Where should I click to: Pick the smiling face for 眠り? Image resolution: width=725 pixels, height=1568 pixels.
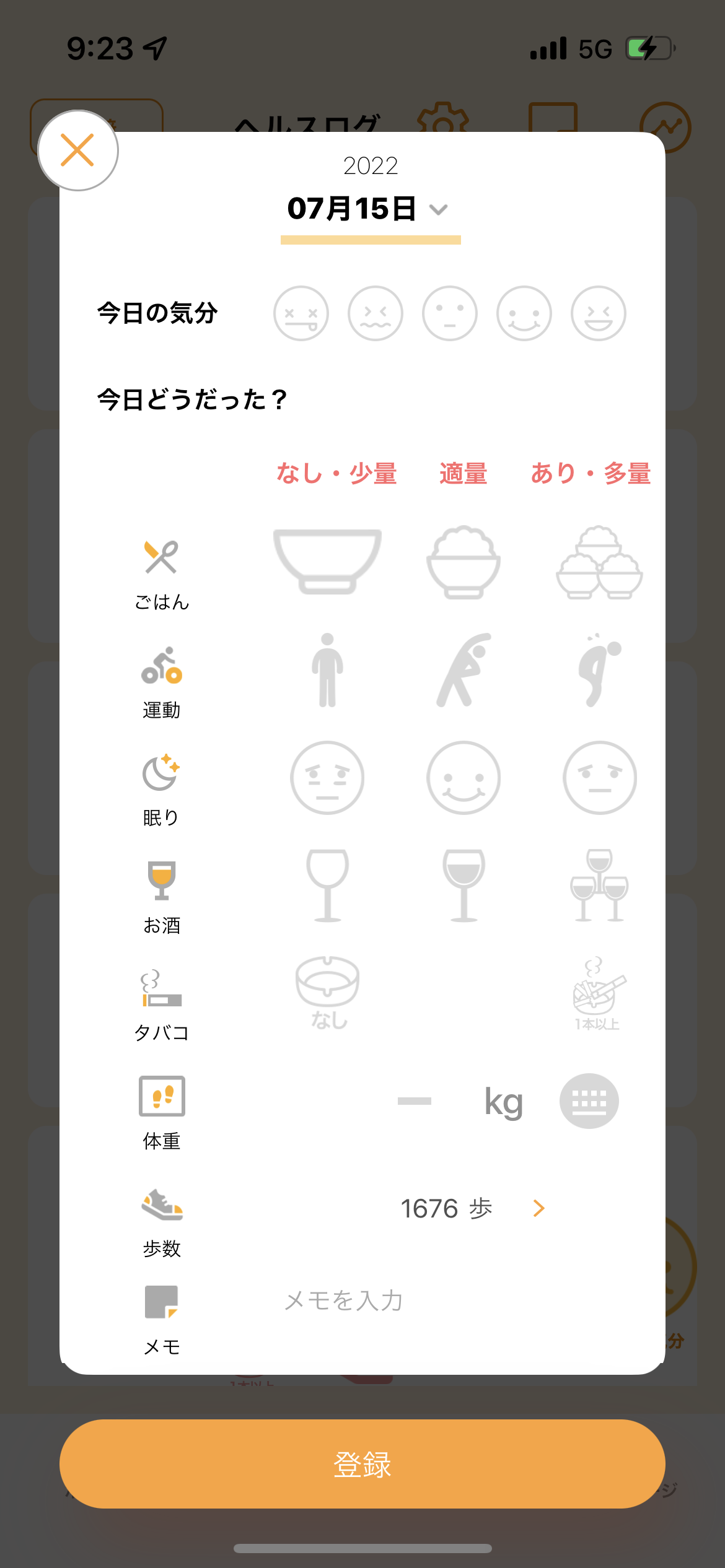(x=464, y=778)
